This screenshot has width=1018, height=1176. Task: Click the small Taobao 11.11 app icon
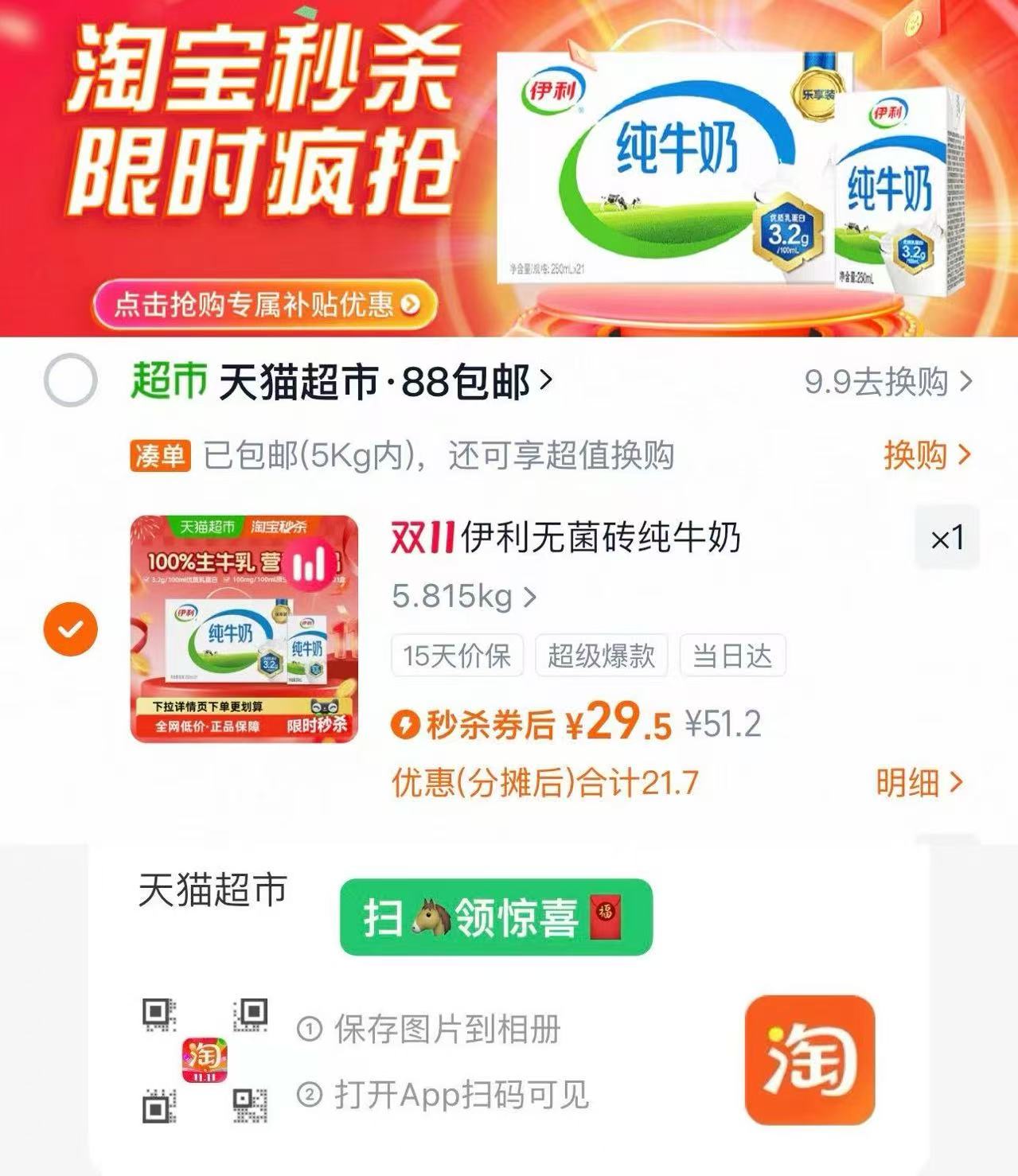point(205,1058)
